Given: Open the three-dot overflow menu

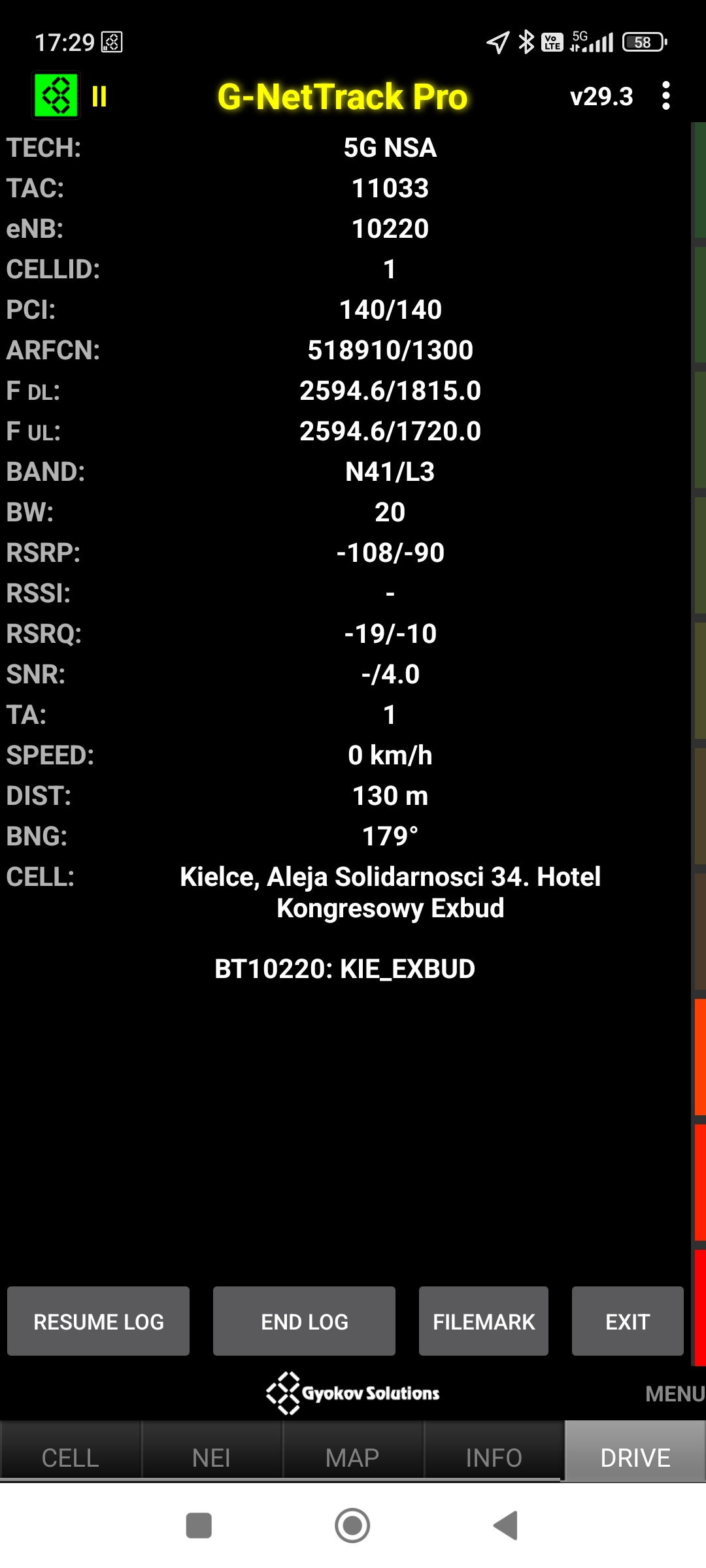Looking at the screenshot, I should (665, 96).
